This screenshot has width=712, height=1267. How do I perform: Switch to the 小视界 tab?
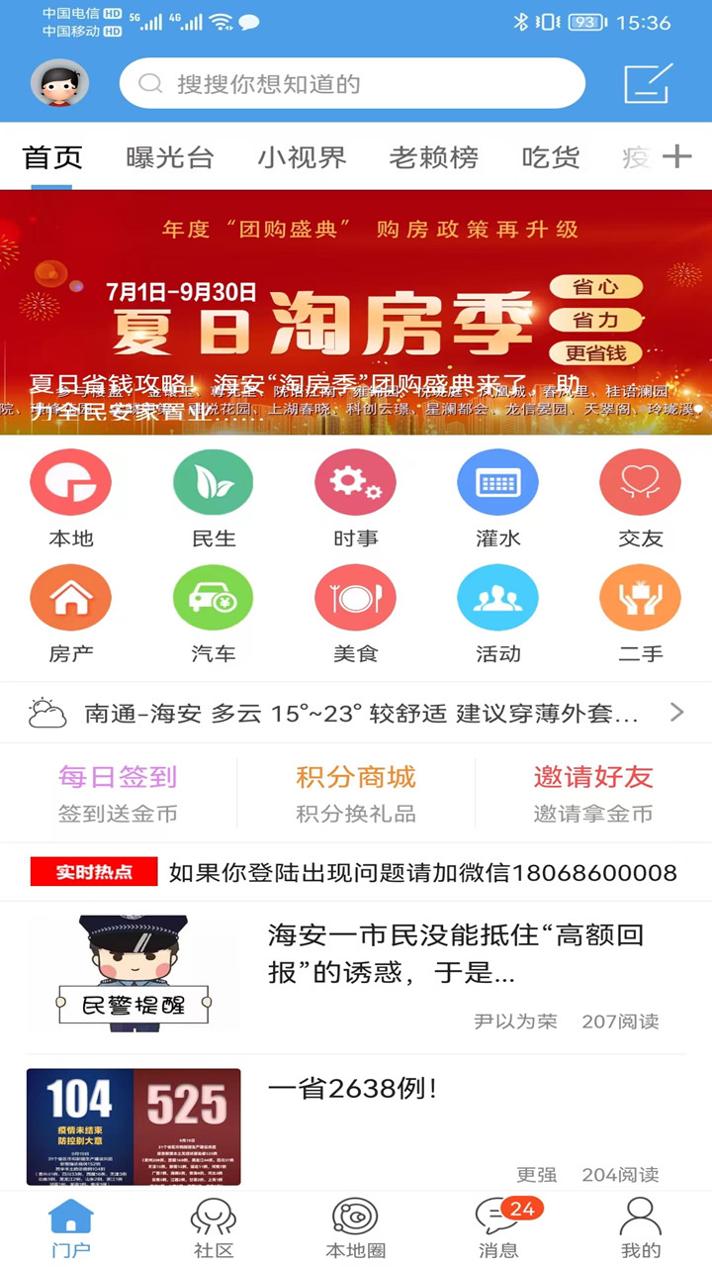[302, 157]
